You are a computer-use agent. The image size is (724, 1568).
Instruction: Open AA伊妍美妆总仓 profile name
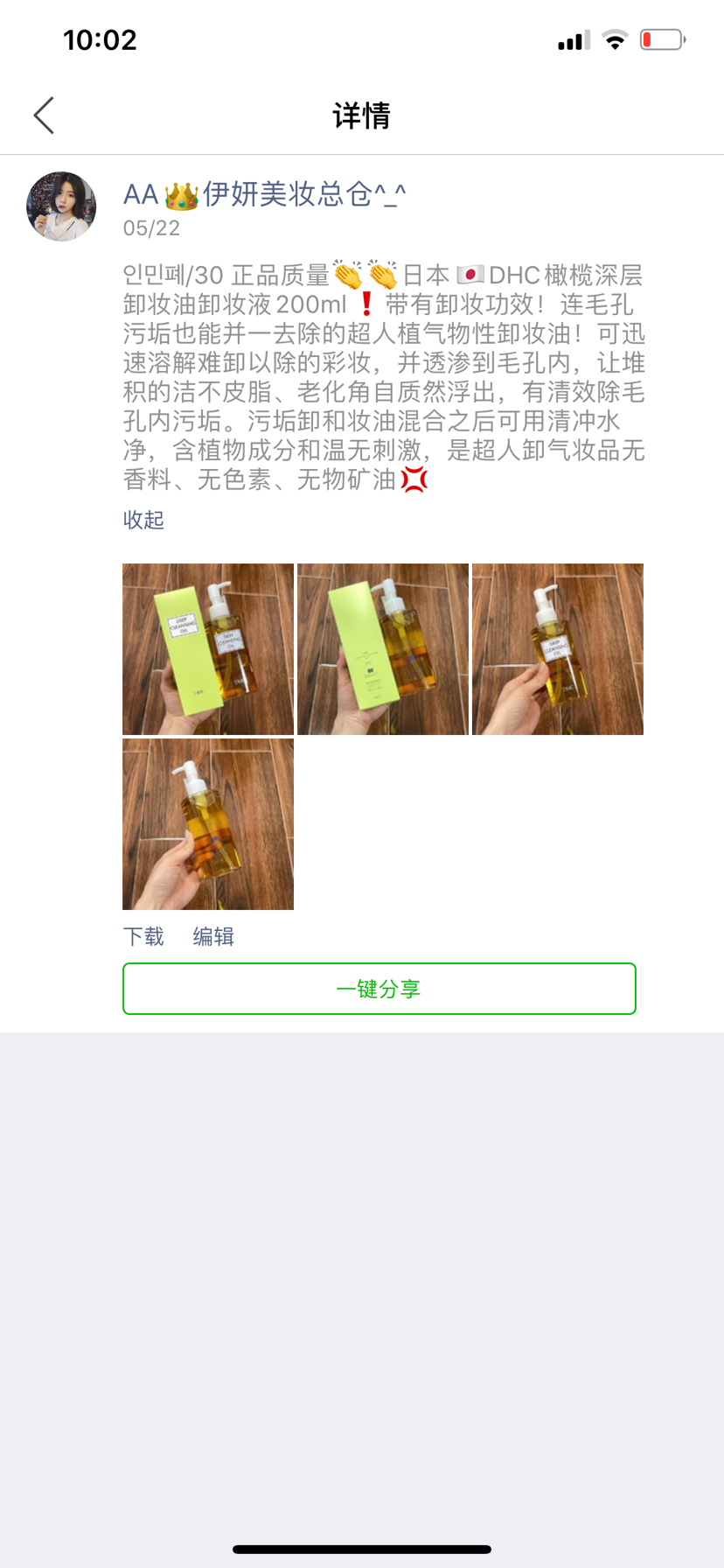pyautogui.click(x=264, y=194)
